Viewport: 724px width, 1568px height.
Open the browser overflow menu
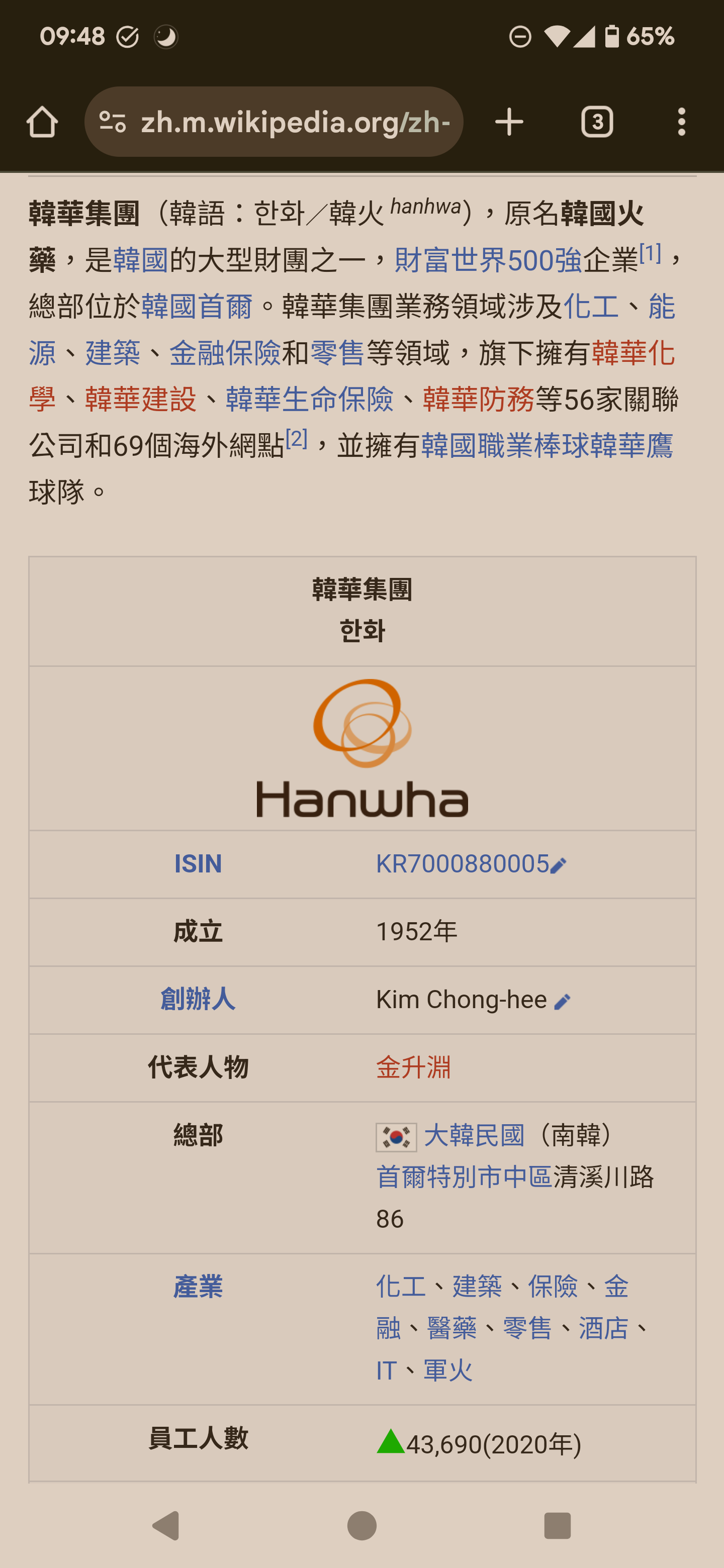681,122
